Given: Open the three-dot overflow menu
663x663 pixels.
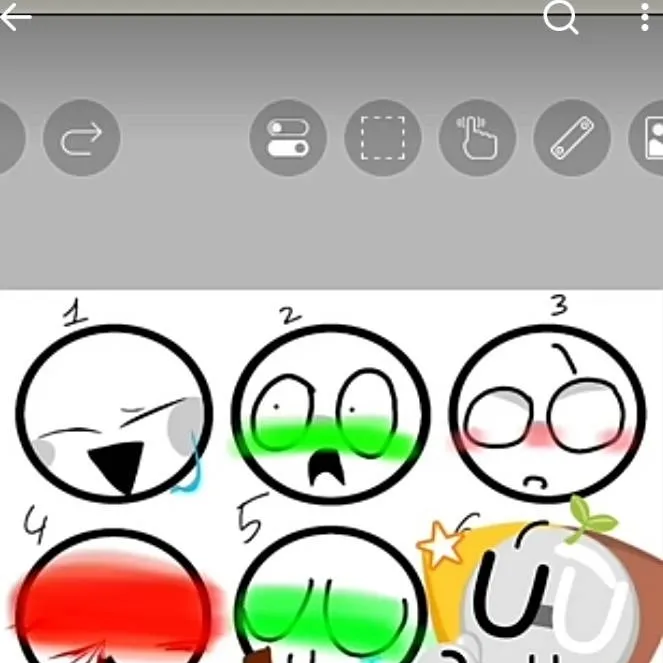Looking at the screenshot, I should [x=645, y=17].
